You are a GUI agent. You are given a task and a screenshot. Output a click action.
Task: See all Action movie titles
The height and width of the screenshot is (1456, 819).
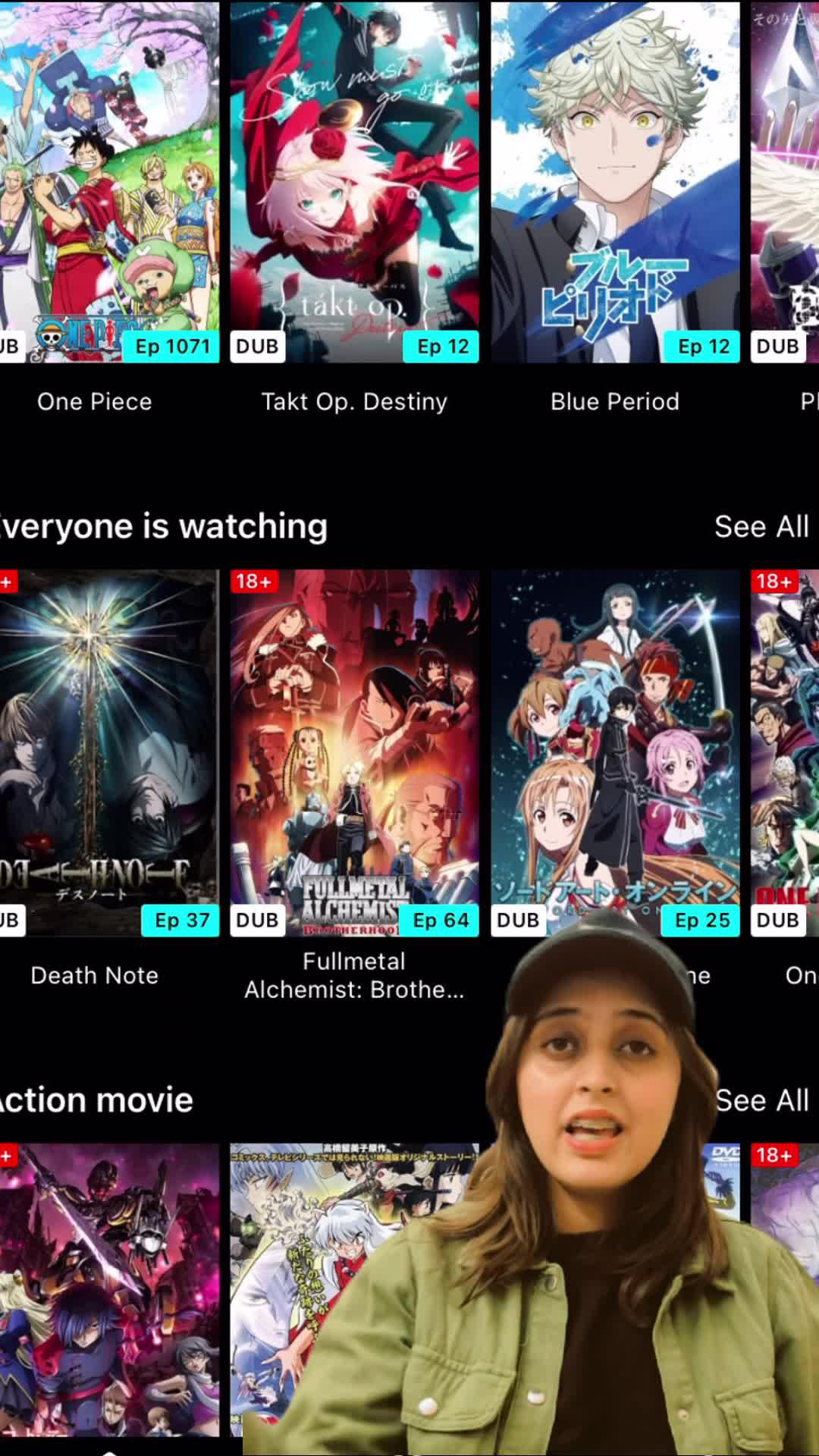763,1100
